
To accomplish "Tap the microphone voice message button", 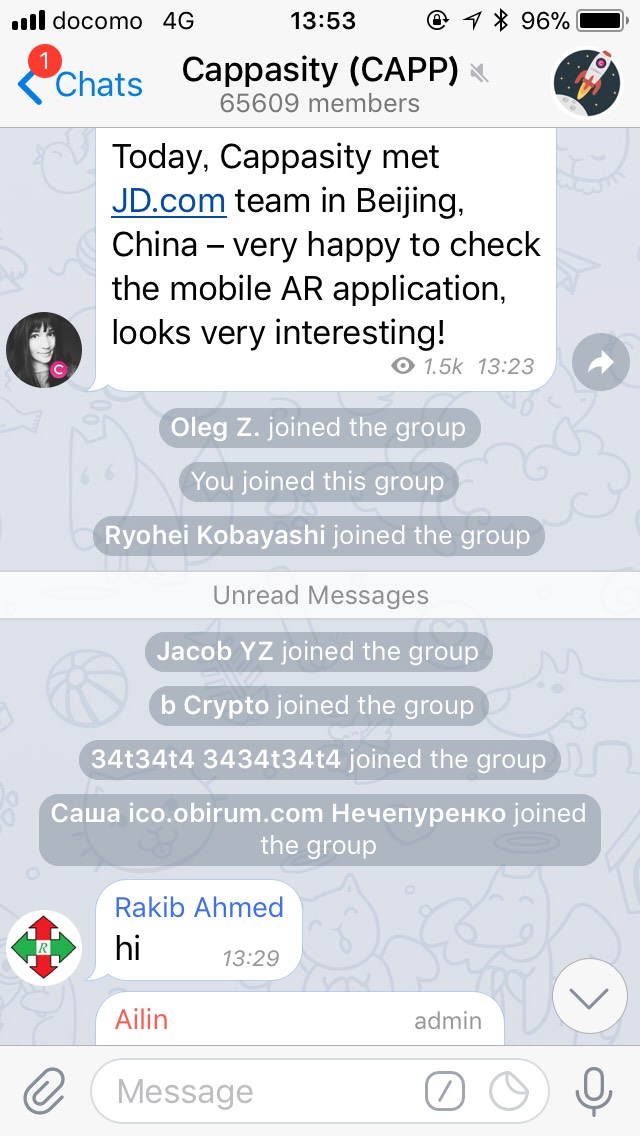I will (x=594, y=1091).
